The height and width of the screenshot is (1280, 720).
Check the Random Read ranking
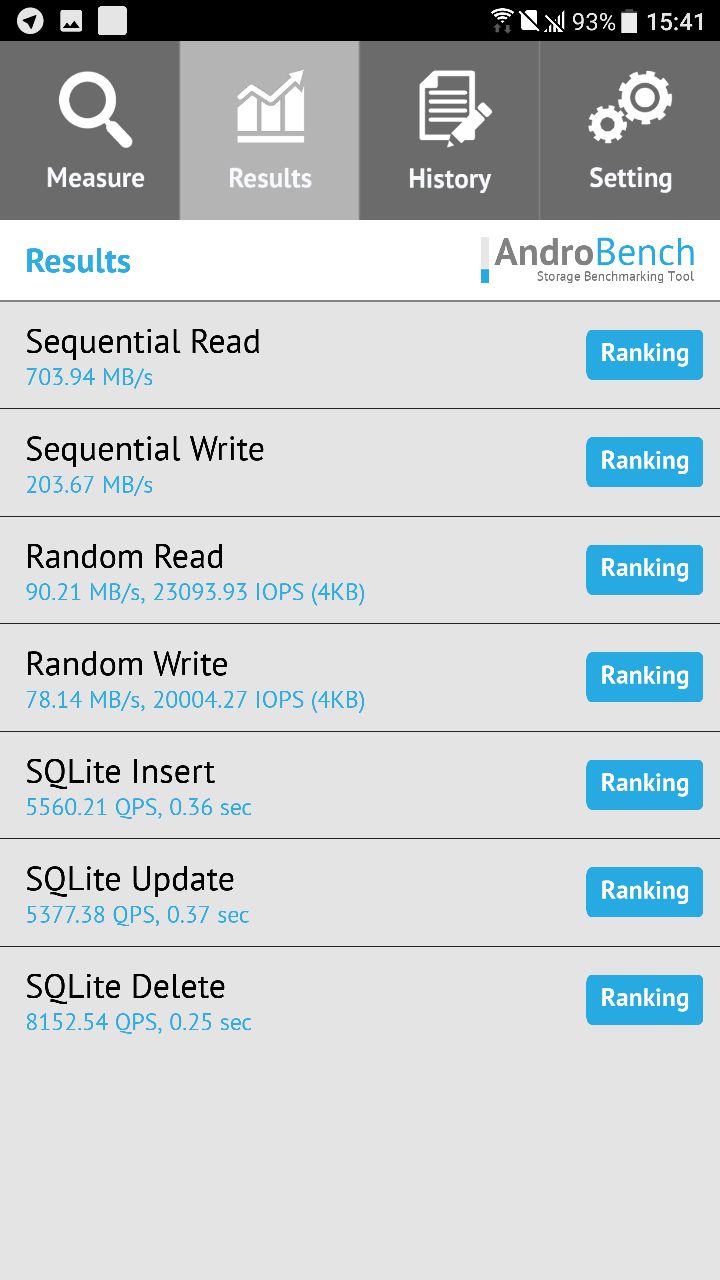(x=644, y=569)
